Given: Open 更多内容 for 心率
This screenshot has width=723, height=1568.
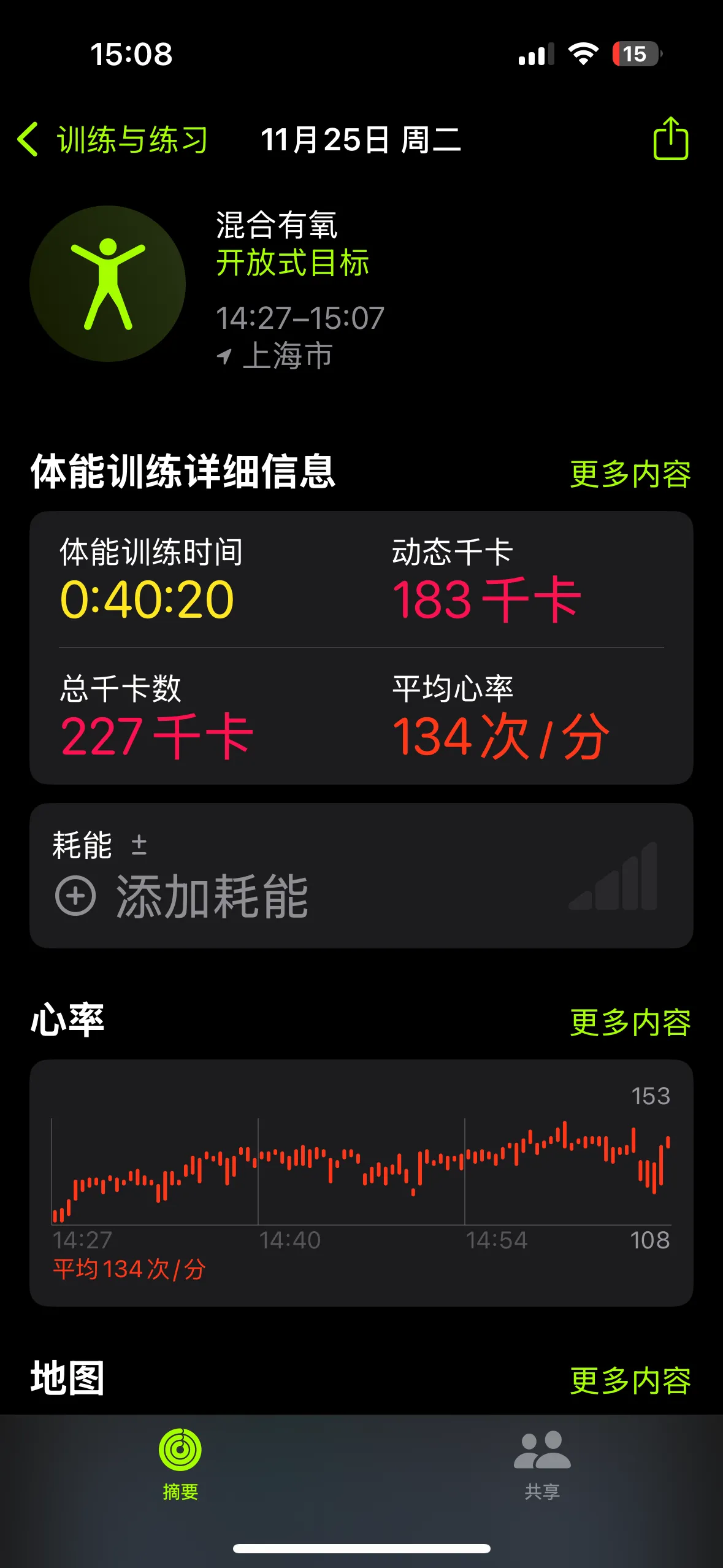Looking at the screenshot, I should click(630, 1023).
